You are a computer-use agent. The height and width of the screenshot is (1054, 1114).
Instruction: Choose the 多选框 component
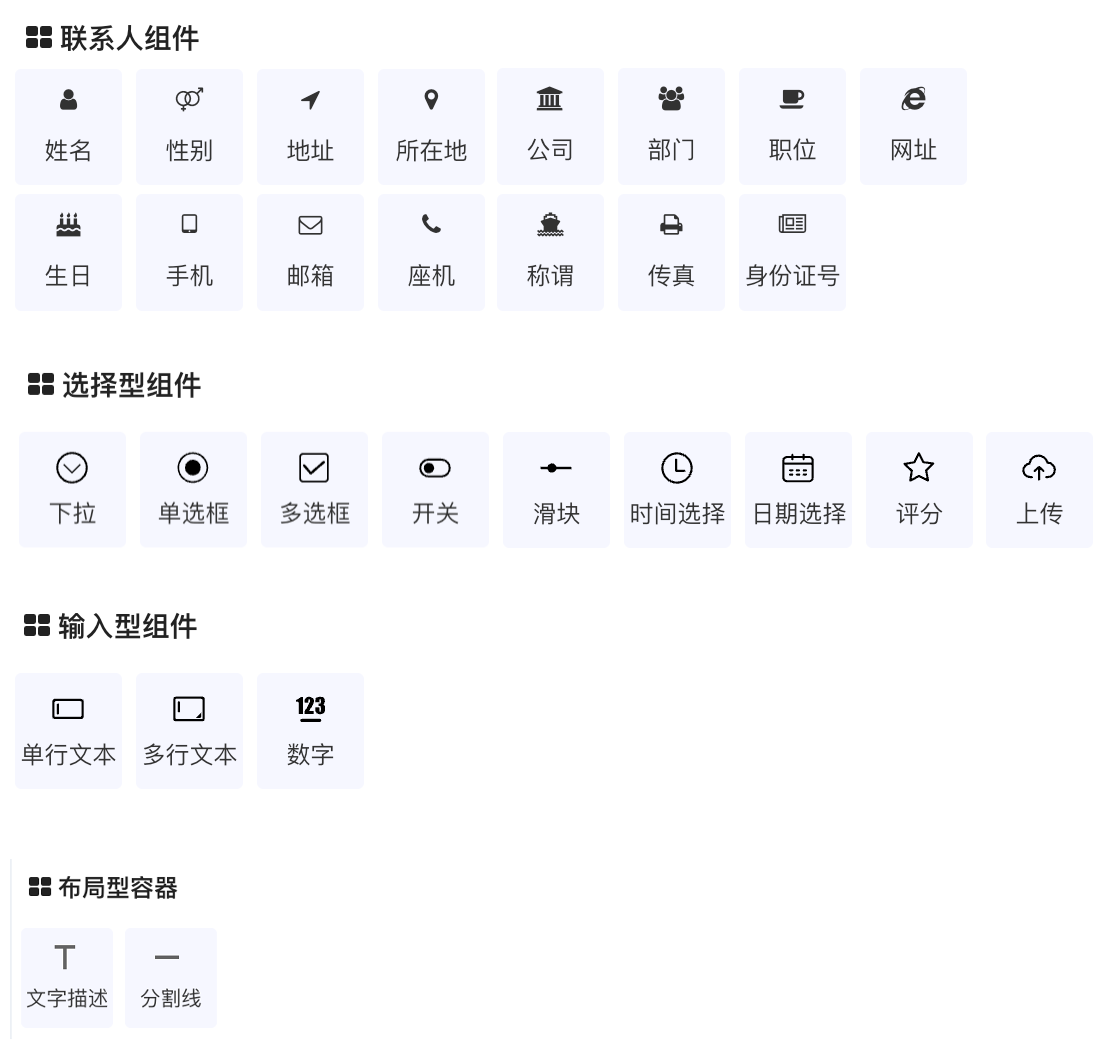[314, 490]
